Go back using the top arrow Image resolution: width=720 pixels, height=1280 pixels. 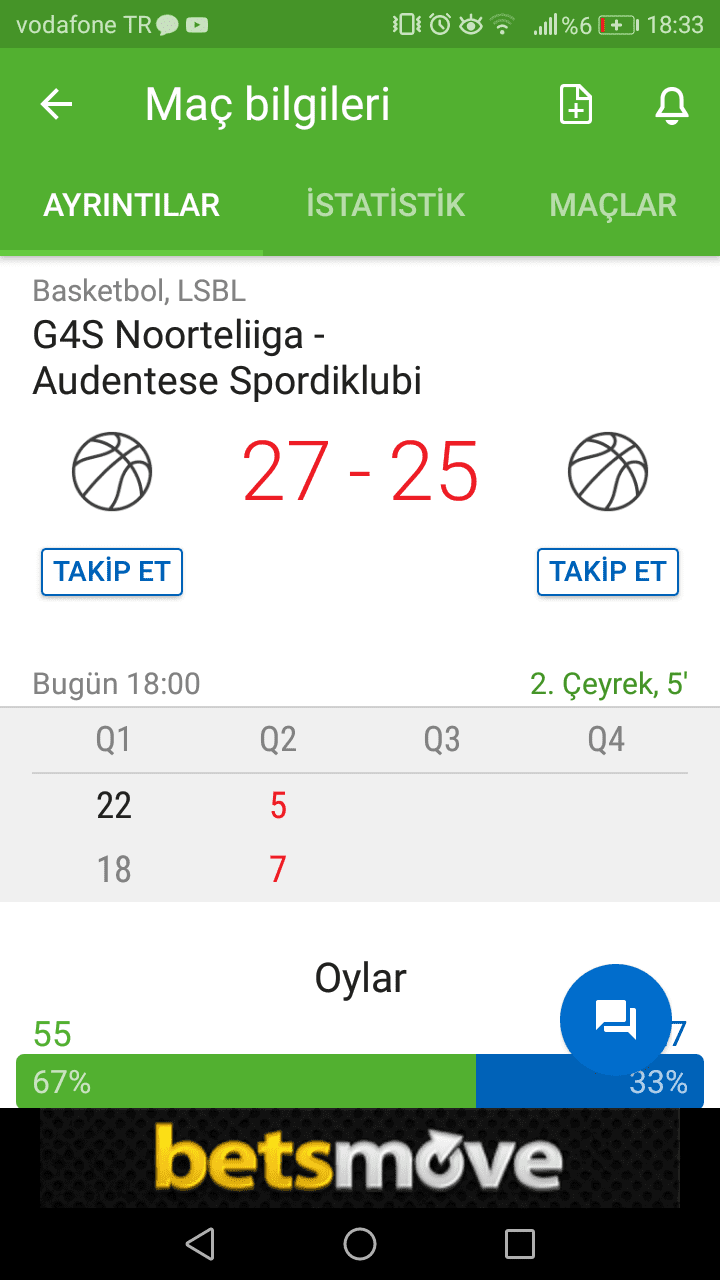pyautogui.click(x=57, y=104)
